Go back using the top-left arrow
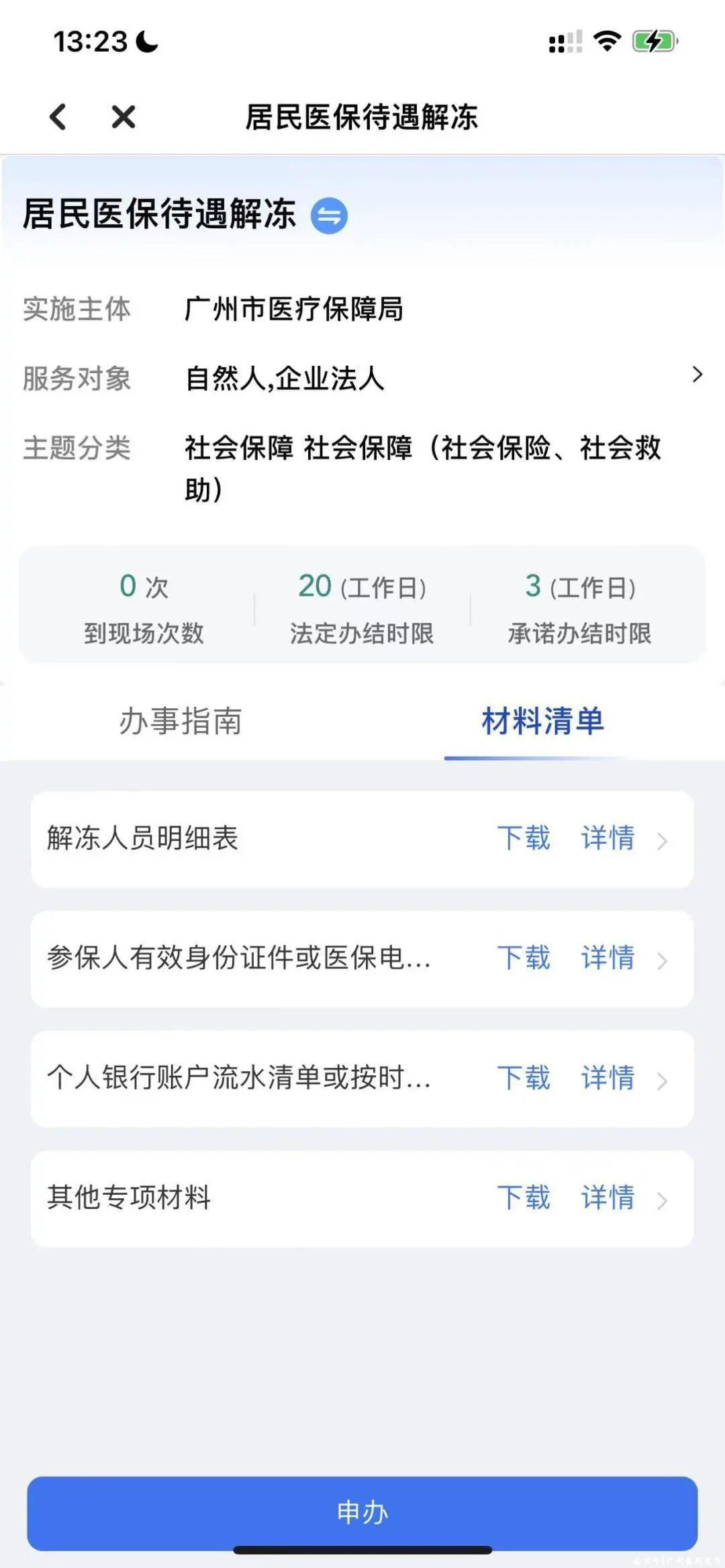The image size is (725, 1568). tap(58, 117)
